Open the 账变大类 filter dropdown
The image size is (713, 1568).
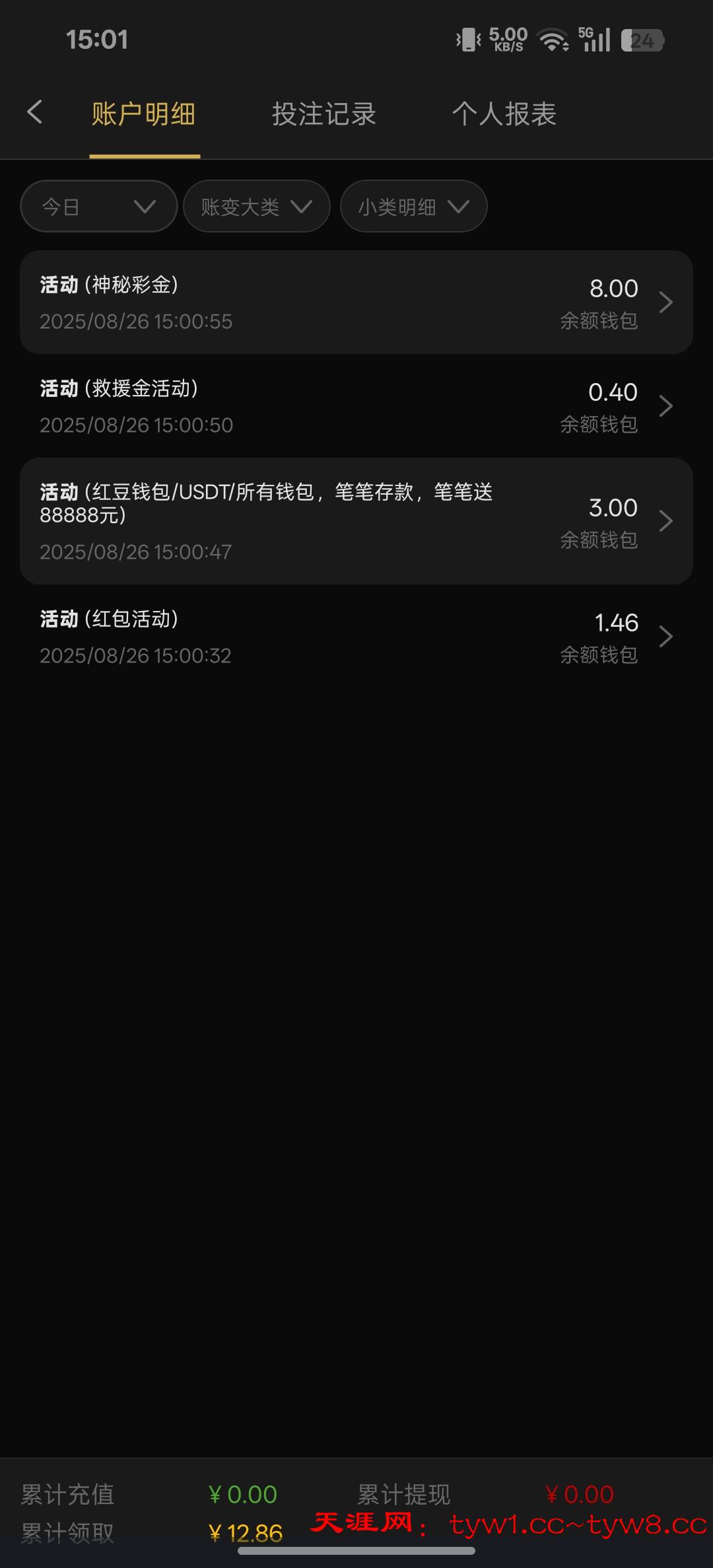[x=256, y=207]
